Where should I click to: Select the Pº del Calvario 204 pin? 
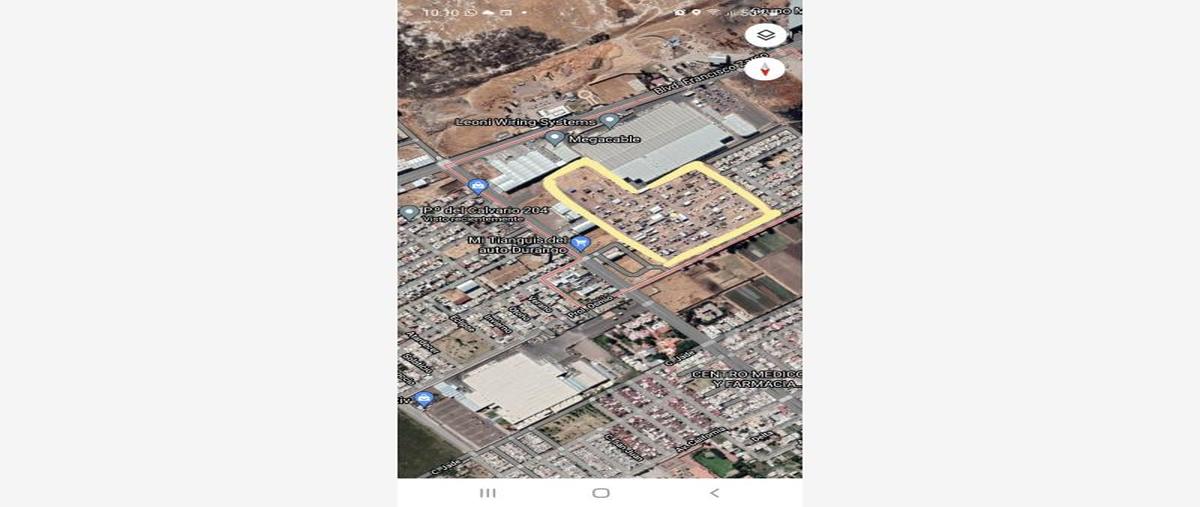[409, 212]
